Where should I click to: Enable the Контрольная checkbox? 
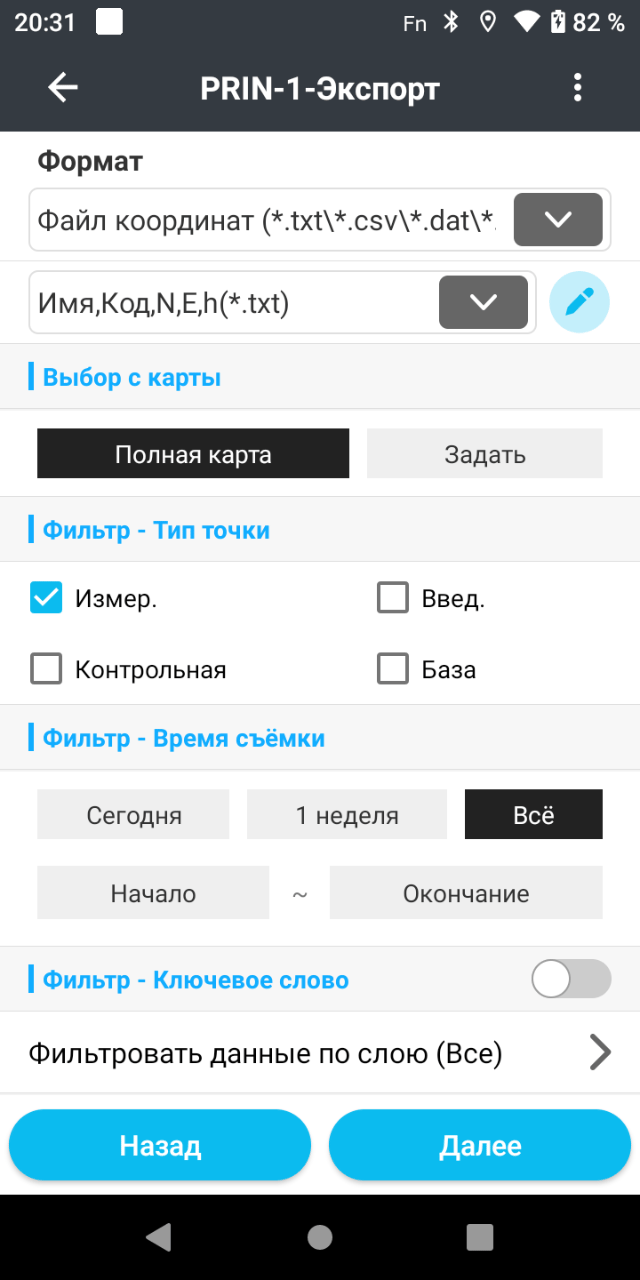pyautogui.click(x=46, y=669)
